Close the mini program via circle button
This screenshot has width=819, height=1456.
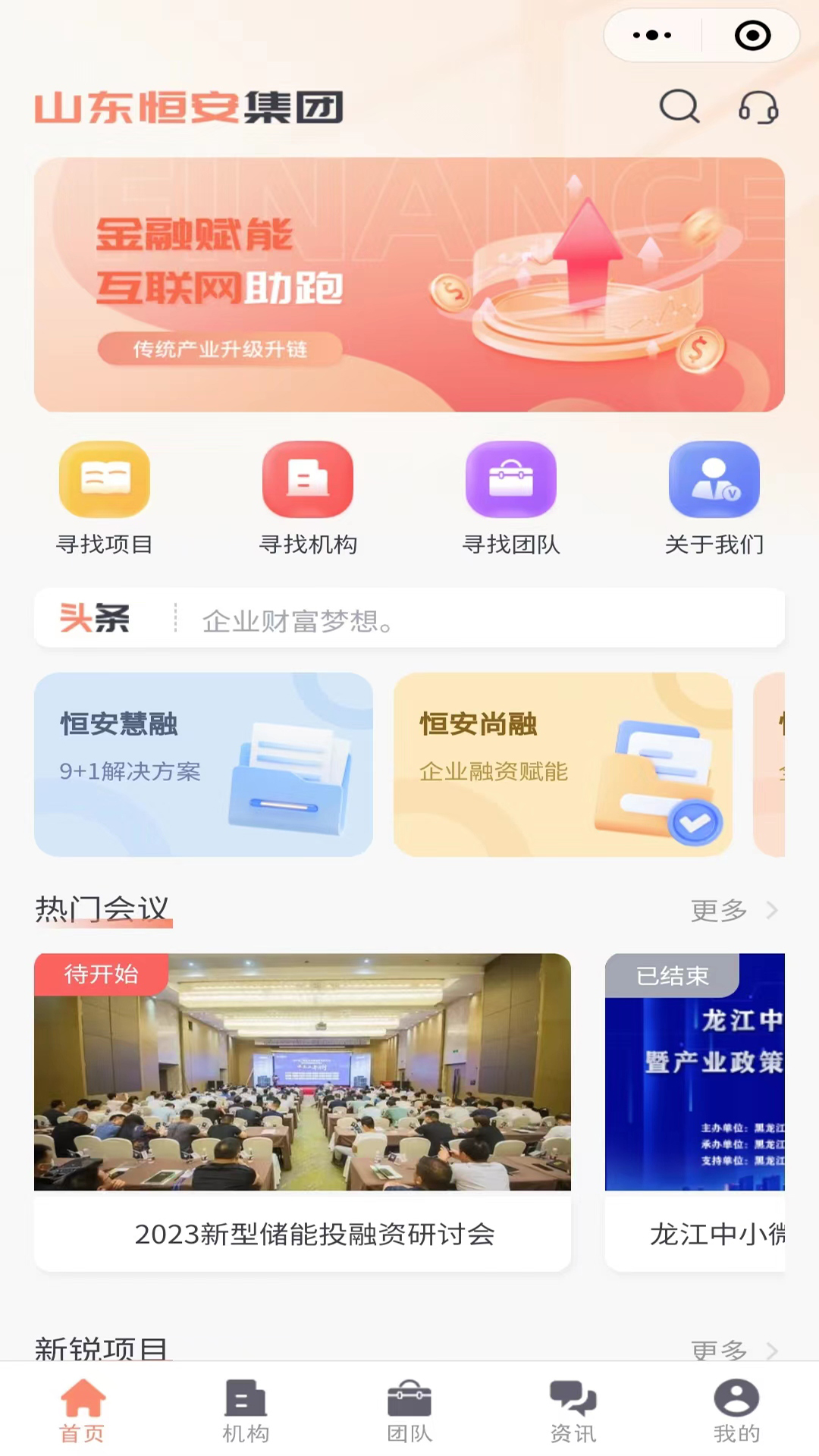(x=752, y=35)
